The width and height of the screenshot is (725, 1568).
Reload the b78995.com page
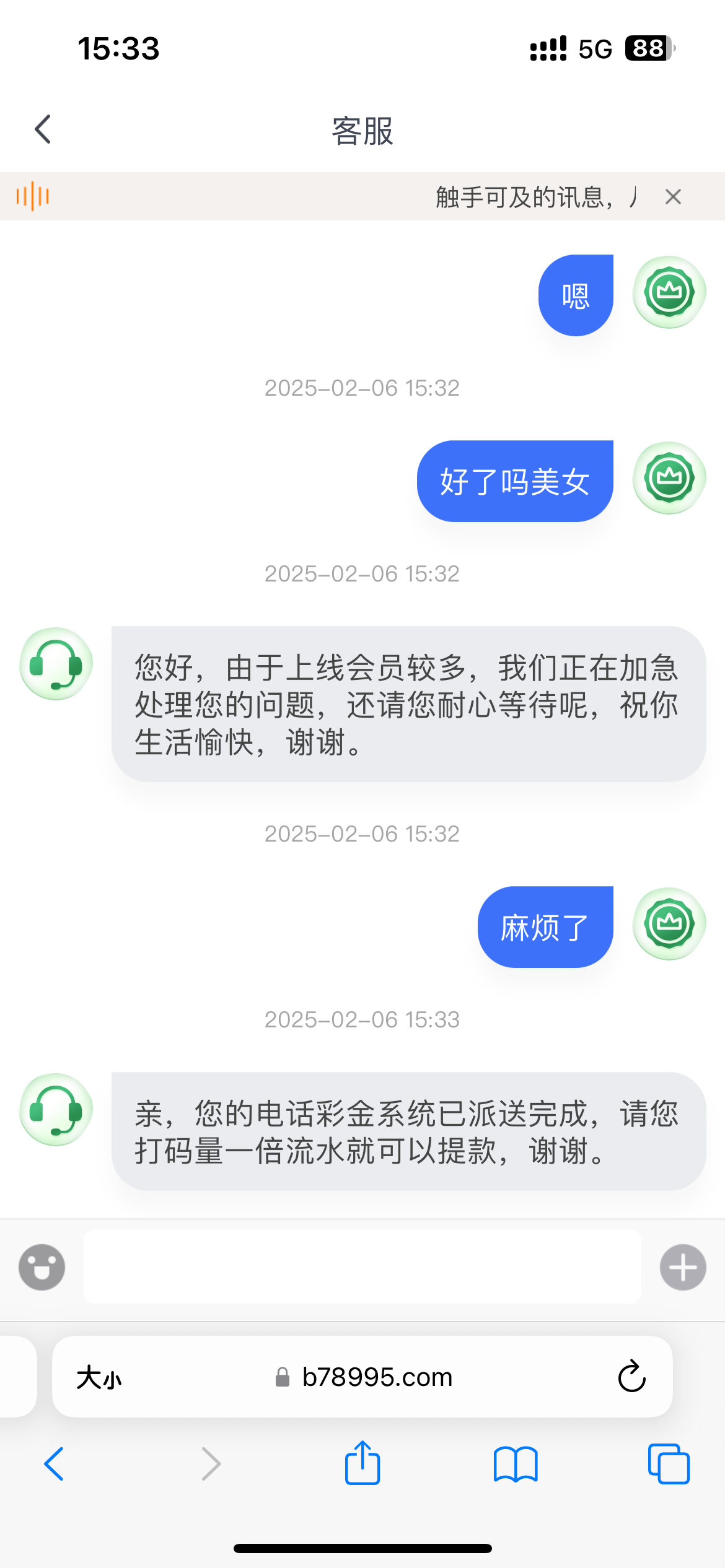[631, 1377]
